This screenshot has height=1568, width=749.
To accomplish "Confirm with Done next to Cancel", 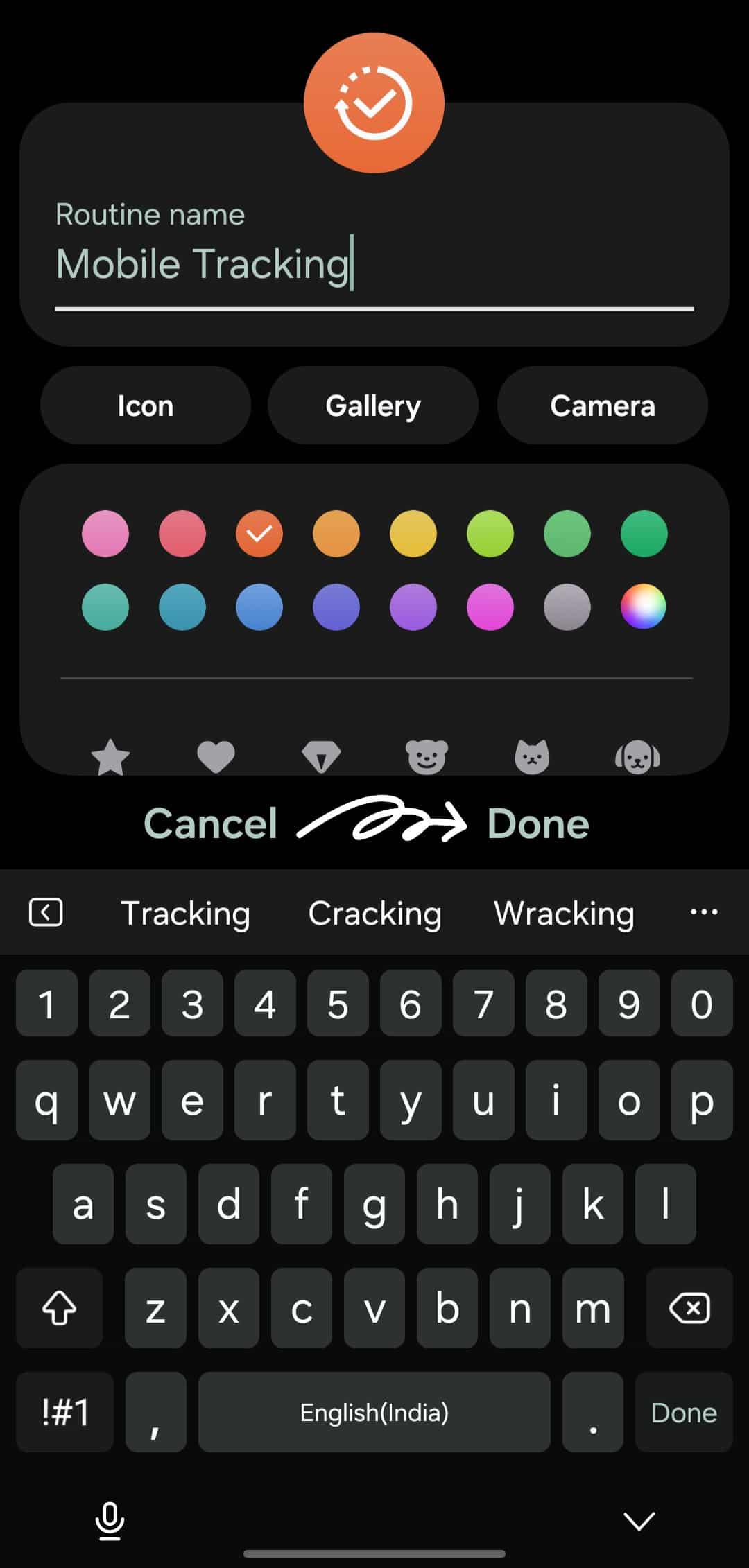I will pos(538,824).
